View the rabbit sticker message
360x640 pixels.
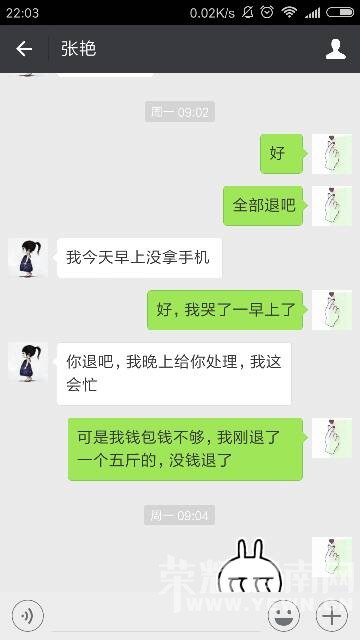(250, 566)
